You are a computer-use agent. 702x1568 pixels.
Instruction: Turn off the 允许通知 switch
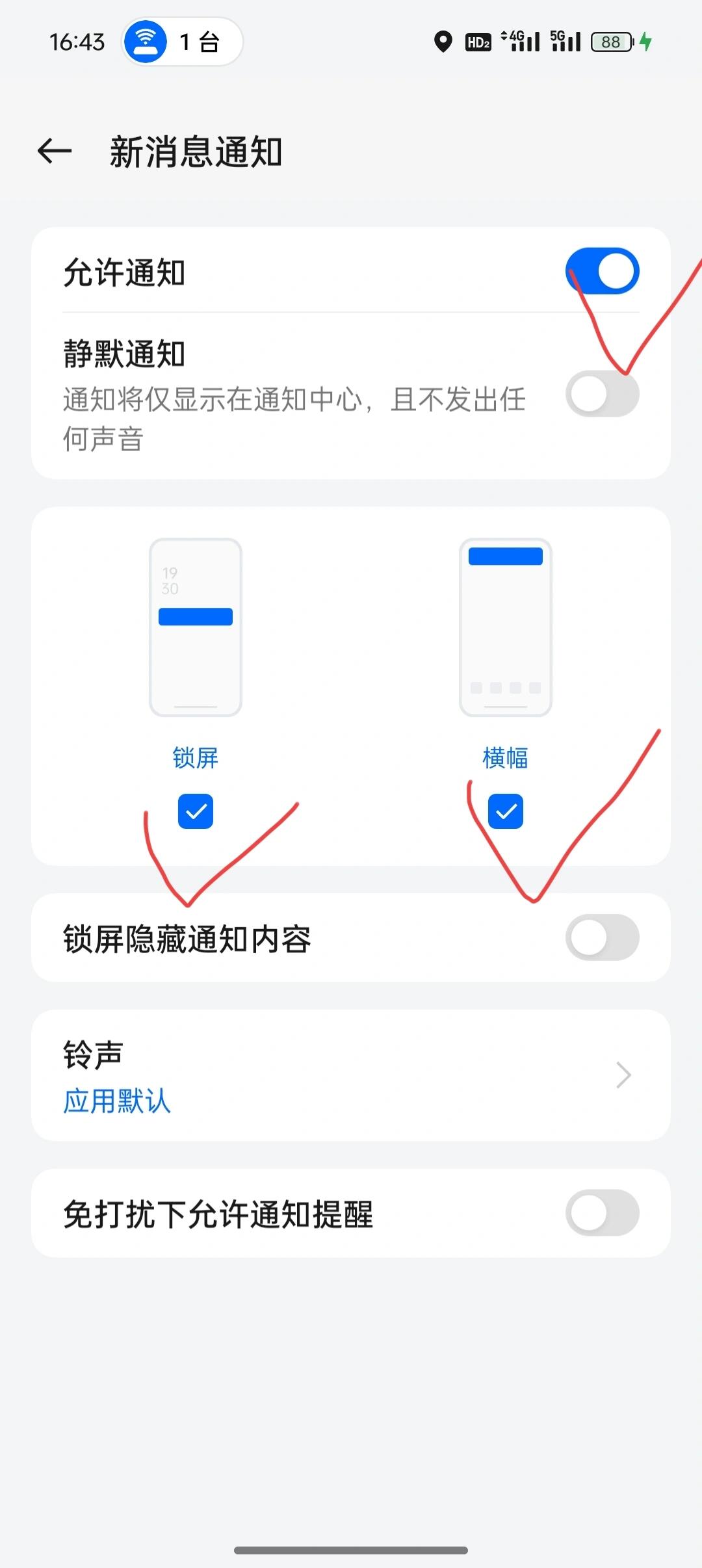point(602,271)
